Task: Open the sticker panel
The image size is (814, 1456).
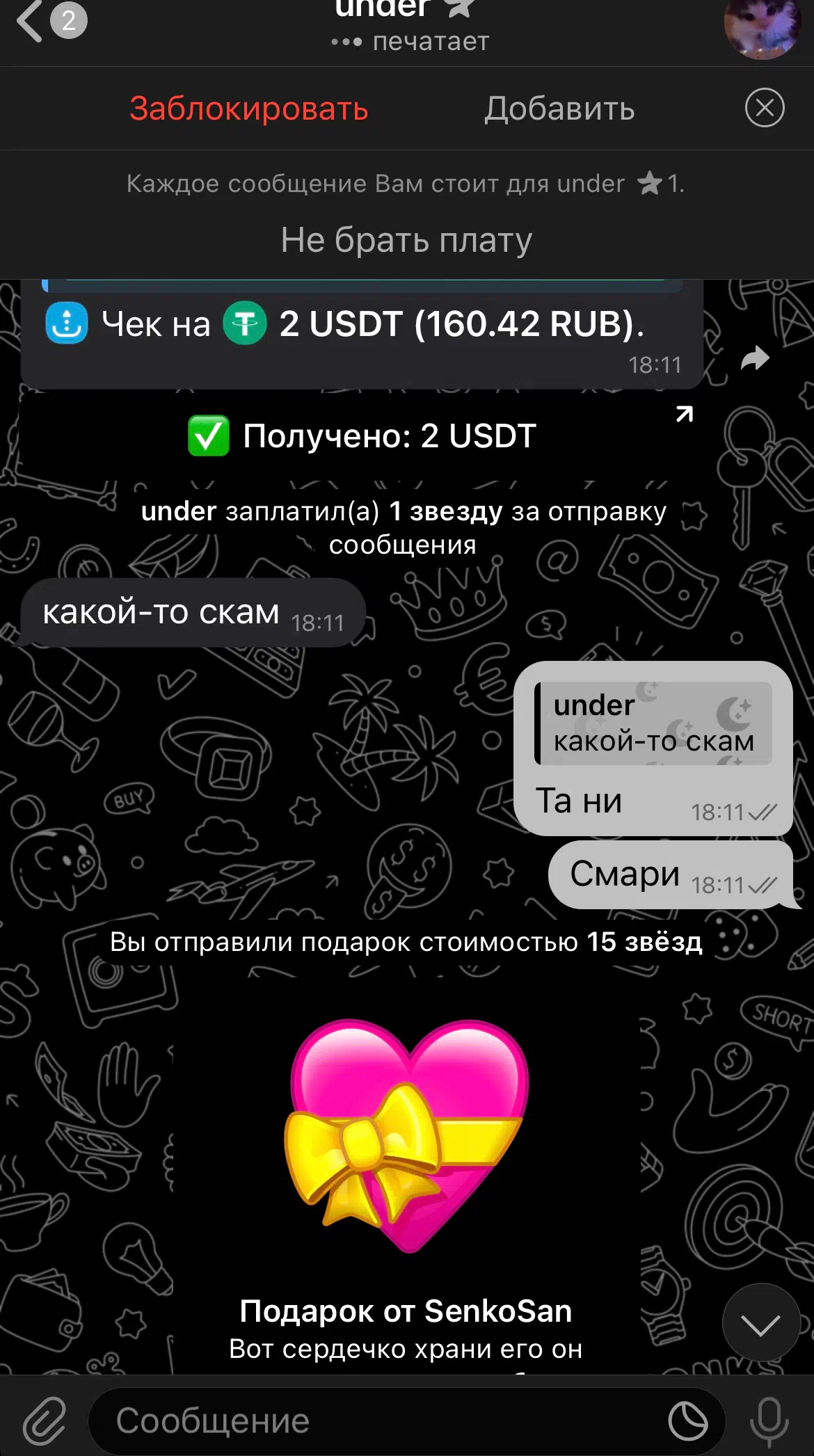Action: [688, 1421]
